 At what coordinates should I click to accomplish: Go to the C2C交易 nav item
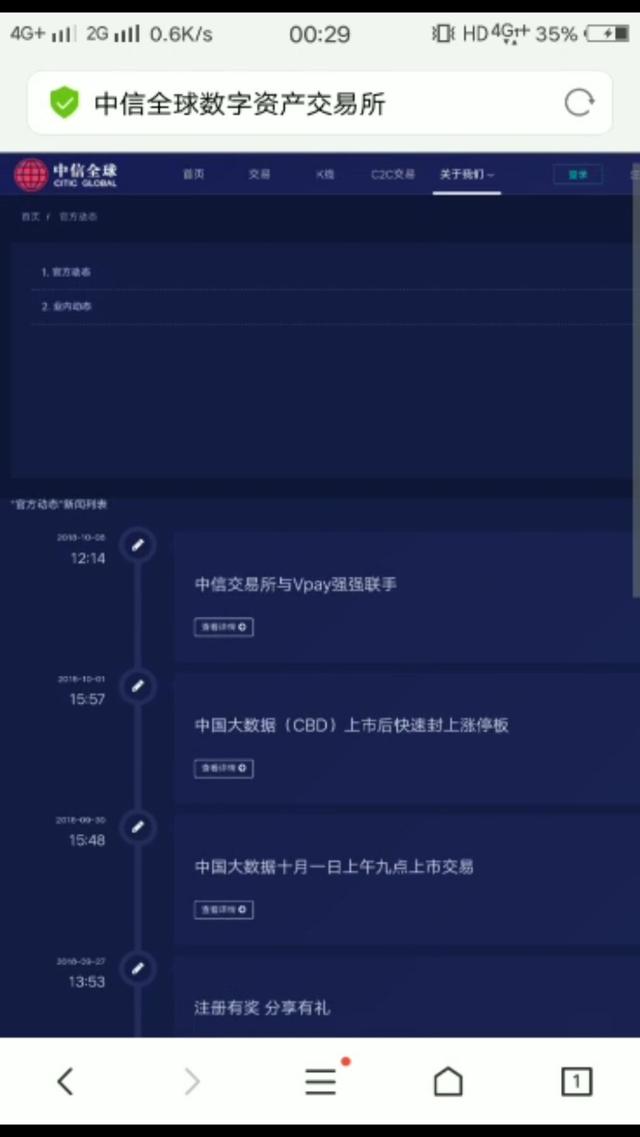(x=393, y=175)
